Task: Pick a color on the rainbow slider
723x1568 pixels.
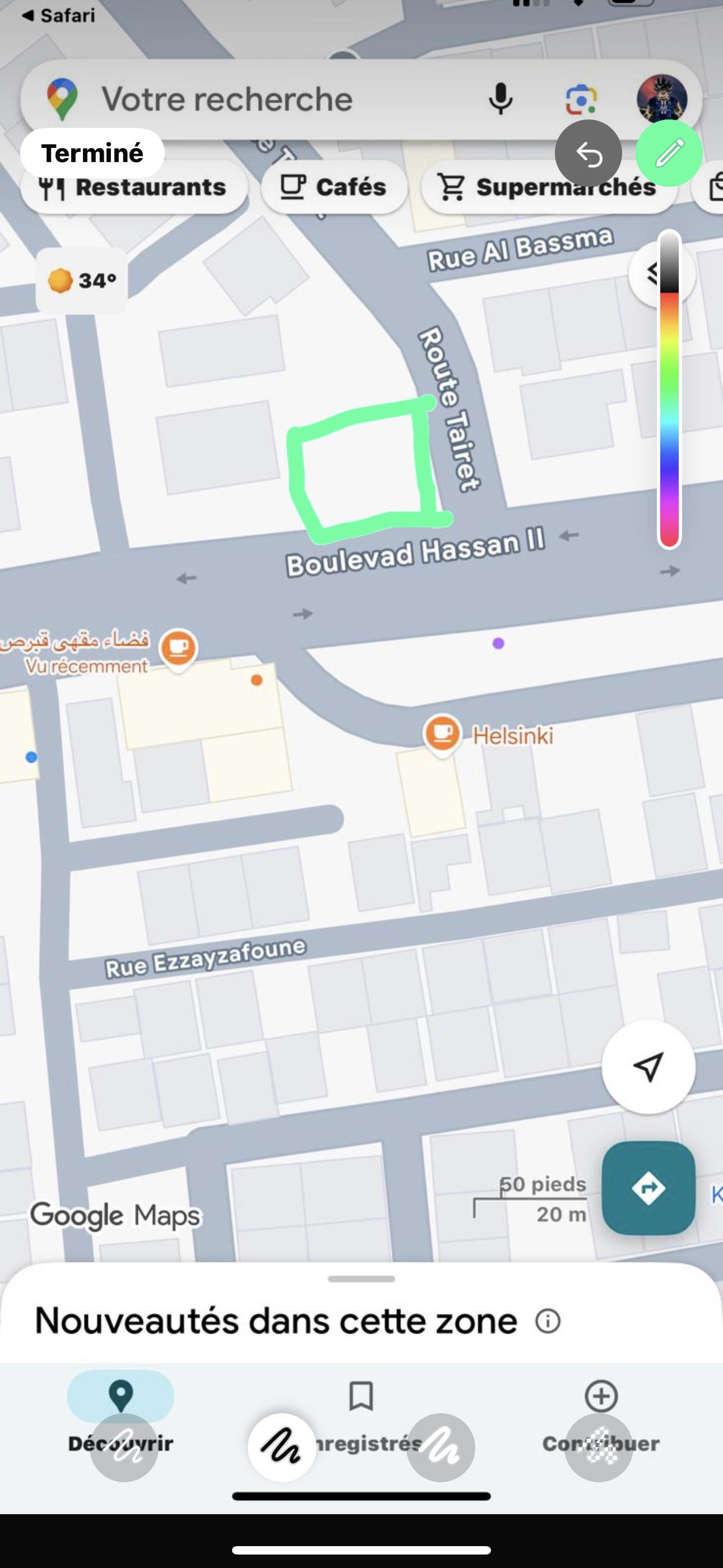Action: tap(669, 390)
